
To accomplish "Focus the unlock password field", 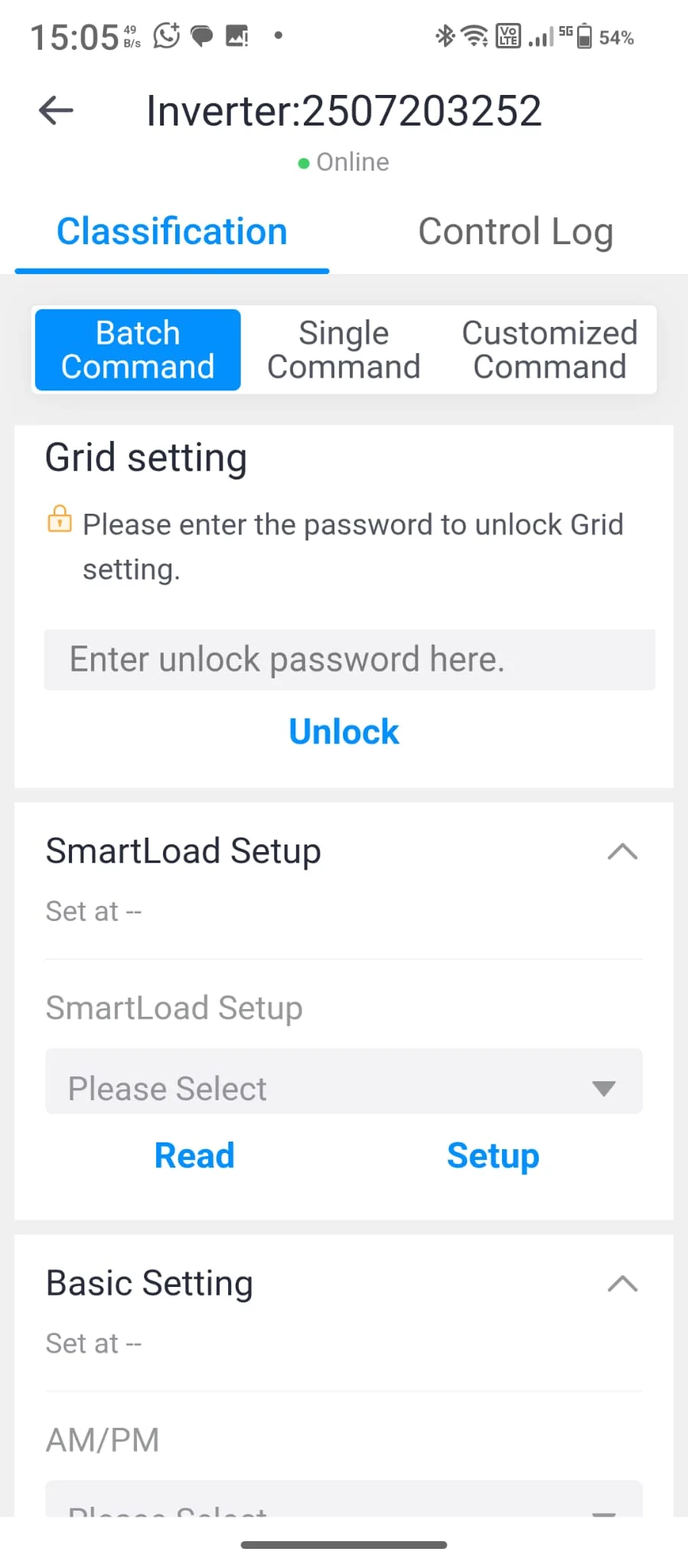I will pos(349,660).
